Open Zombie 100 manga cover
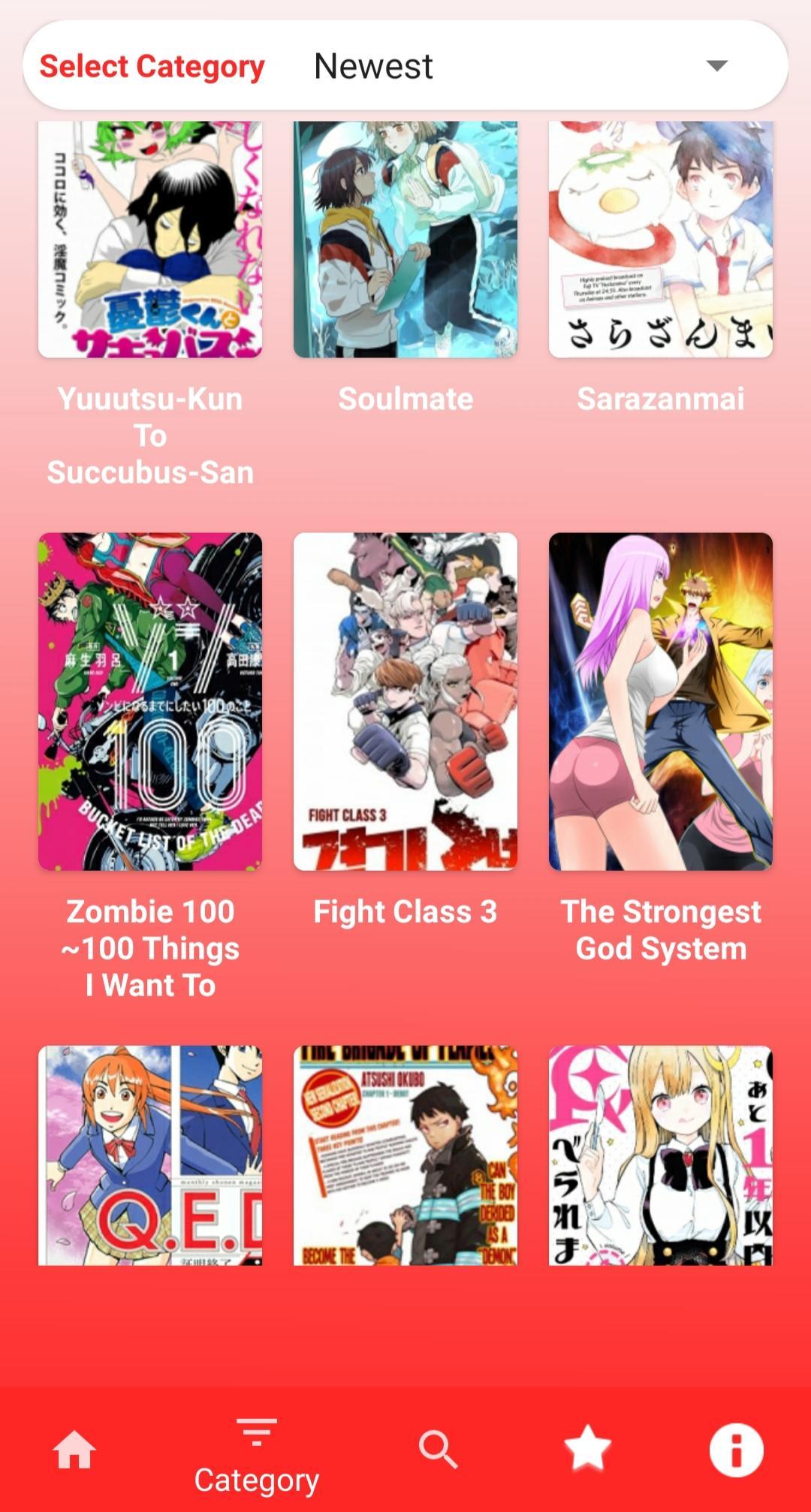The height and width of the screenshot is (1512, 811). (150, 701)
